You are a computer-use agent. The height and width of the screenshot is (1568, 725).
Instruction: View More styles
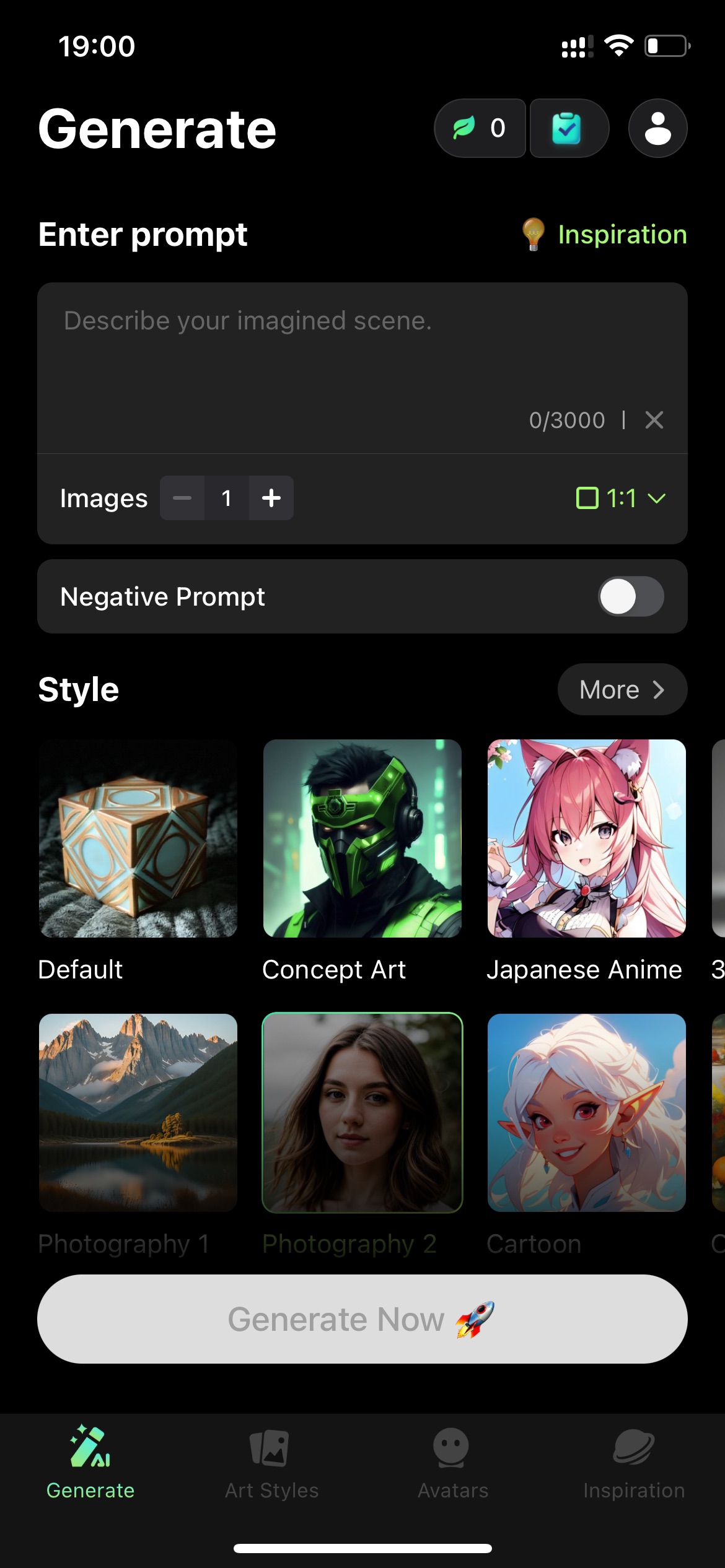point(622,689)
